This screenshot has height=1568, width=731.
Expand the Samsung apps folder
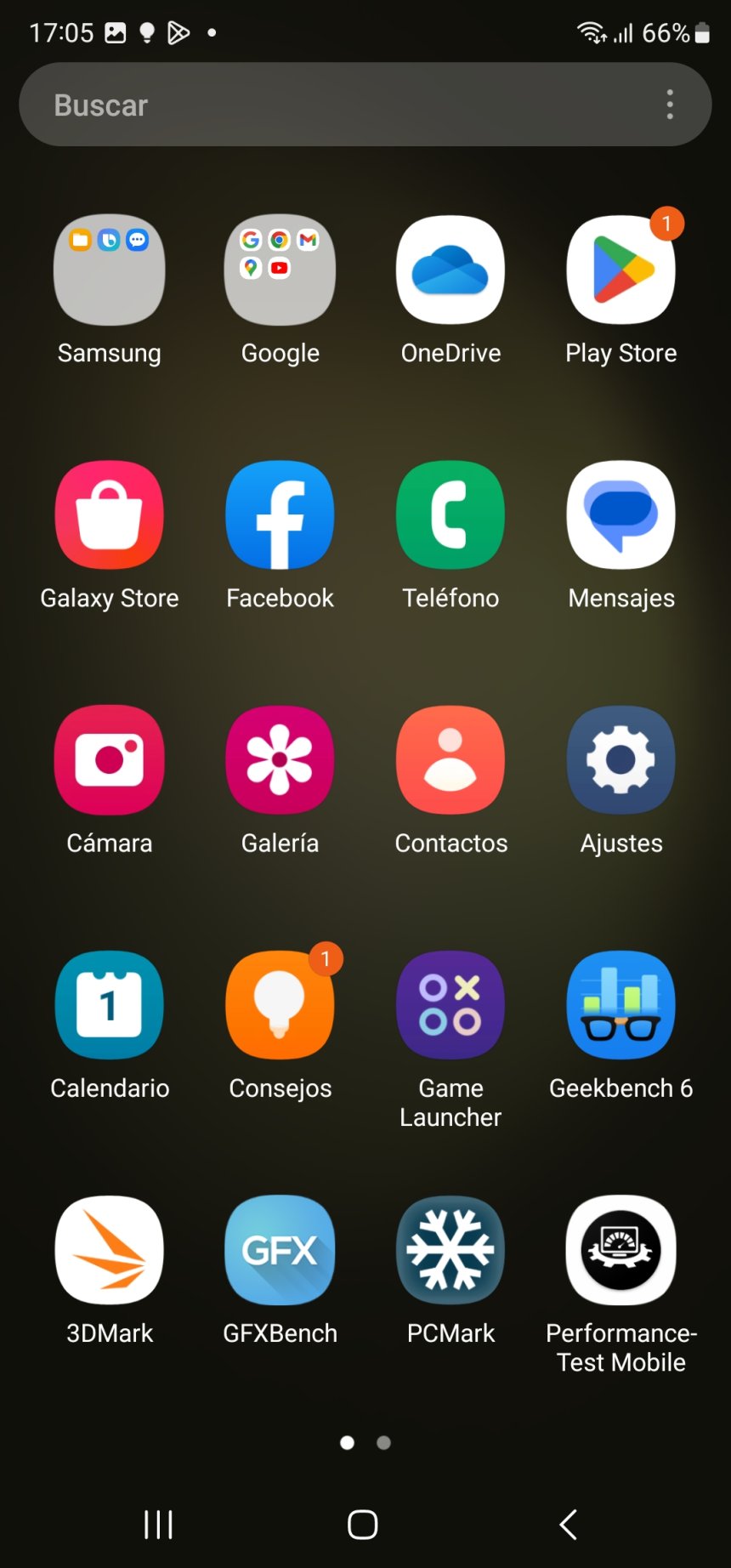109,270
